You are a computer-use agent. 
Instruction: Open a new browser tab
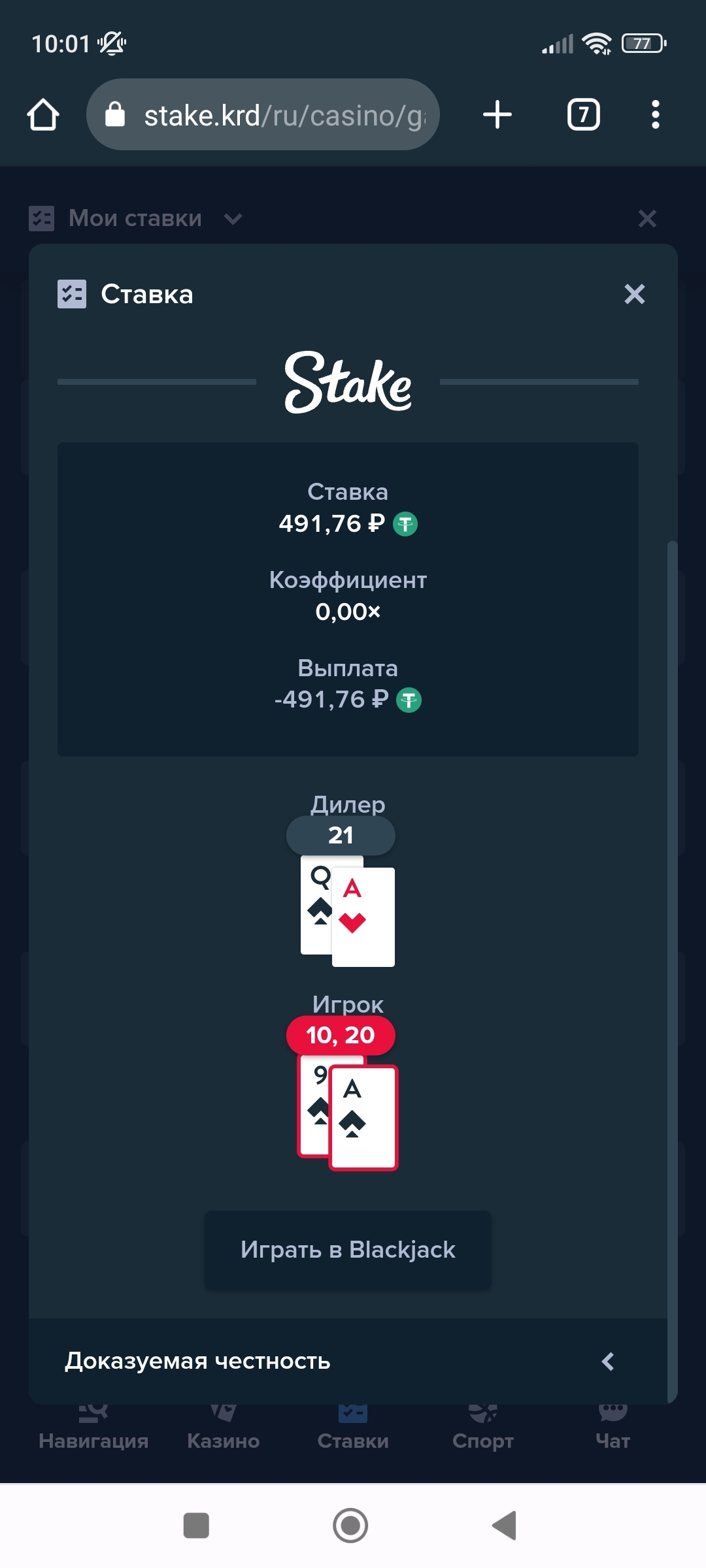497,115
